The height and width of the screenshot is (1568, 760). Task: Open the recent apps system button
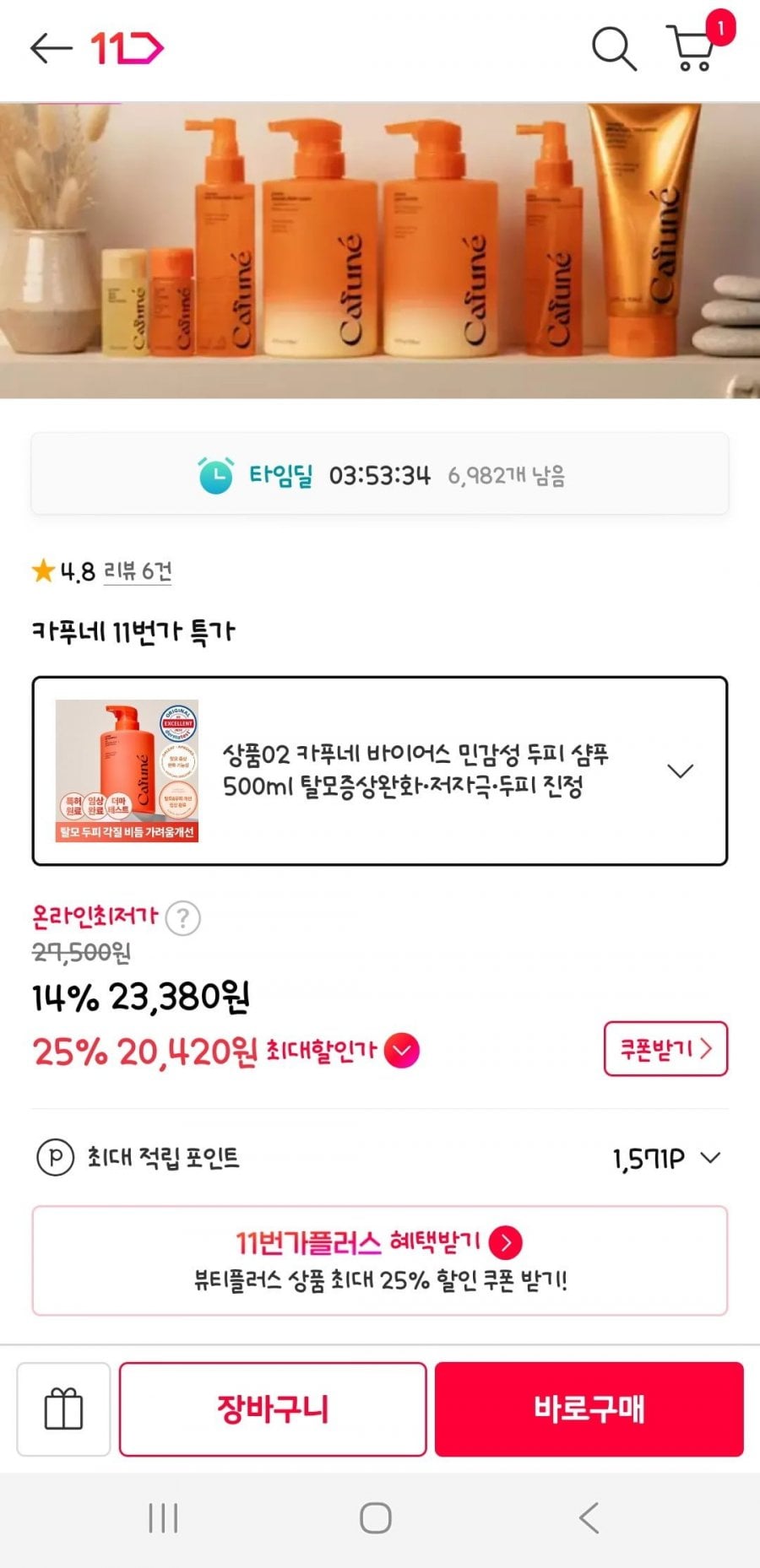[163, 1517]
